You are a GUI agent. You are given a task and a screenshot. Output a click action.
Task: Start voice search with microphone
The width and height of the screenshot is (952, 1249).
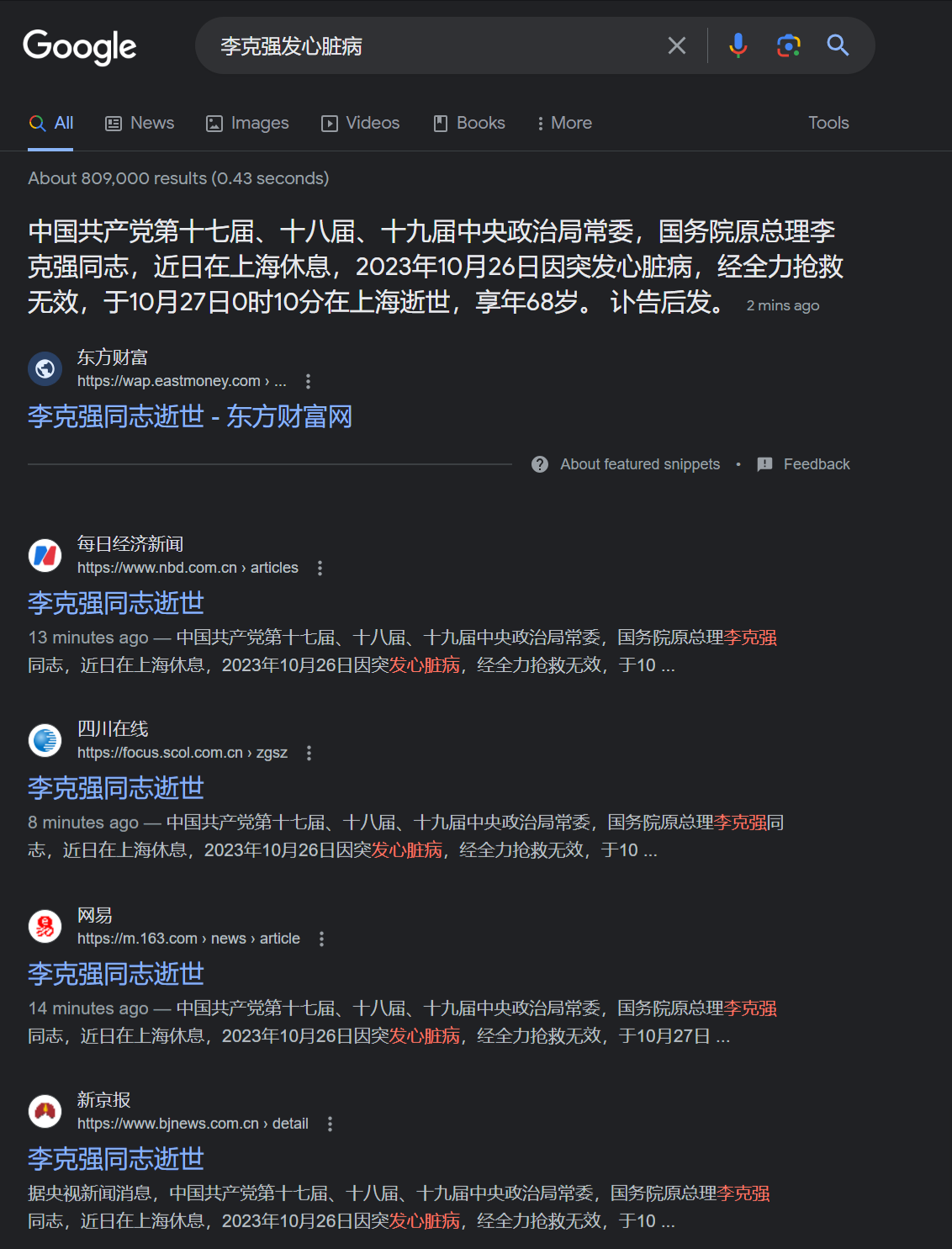pos(738,45)
